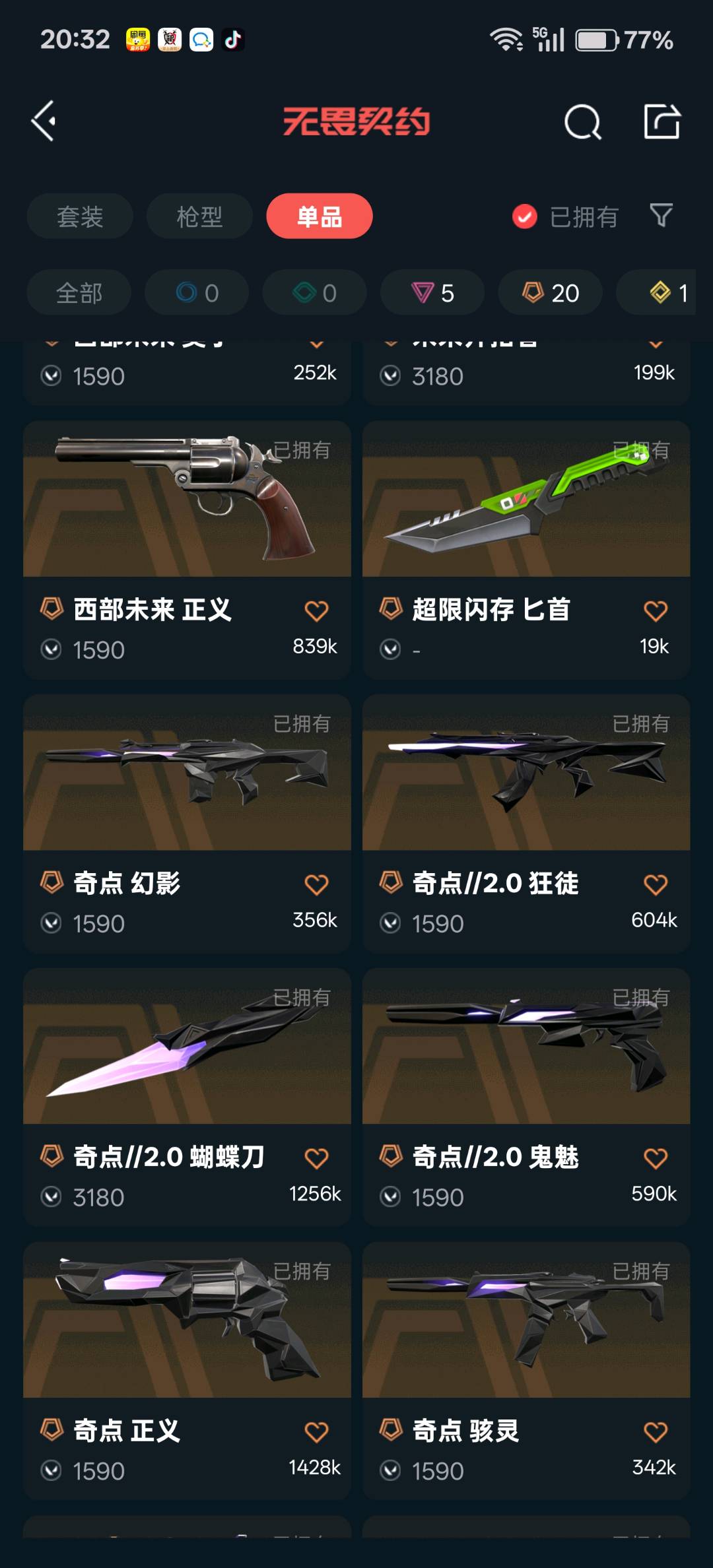Like the 奇点//2.0 鬼魅 skin
Image resolution: width=713 pixels, height=1568 pixels.
point(656,1158)
